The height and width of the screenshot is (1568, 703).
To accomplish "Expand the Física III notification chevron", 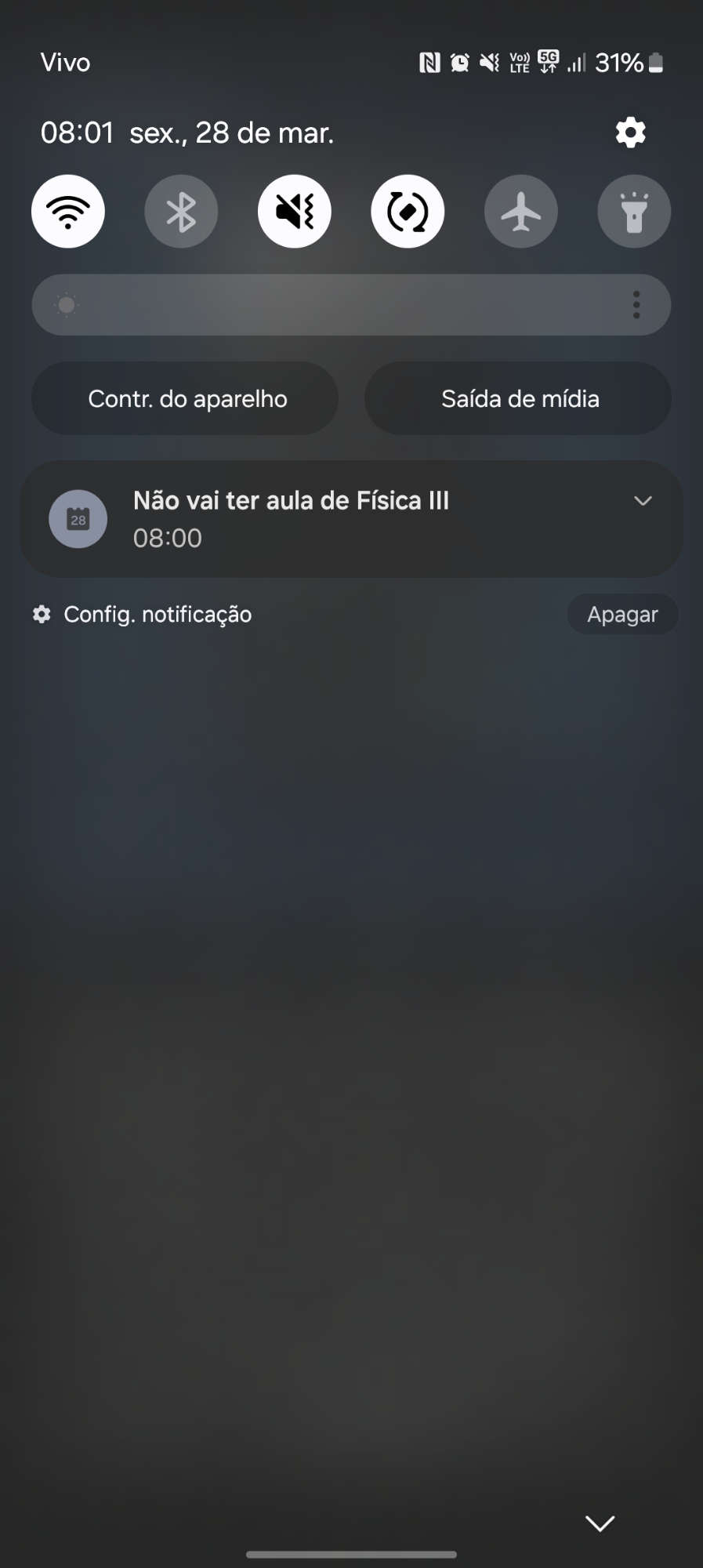I will (x=643, y=501).
